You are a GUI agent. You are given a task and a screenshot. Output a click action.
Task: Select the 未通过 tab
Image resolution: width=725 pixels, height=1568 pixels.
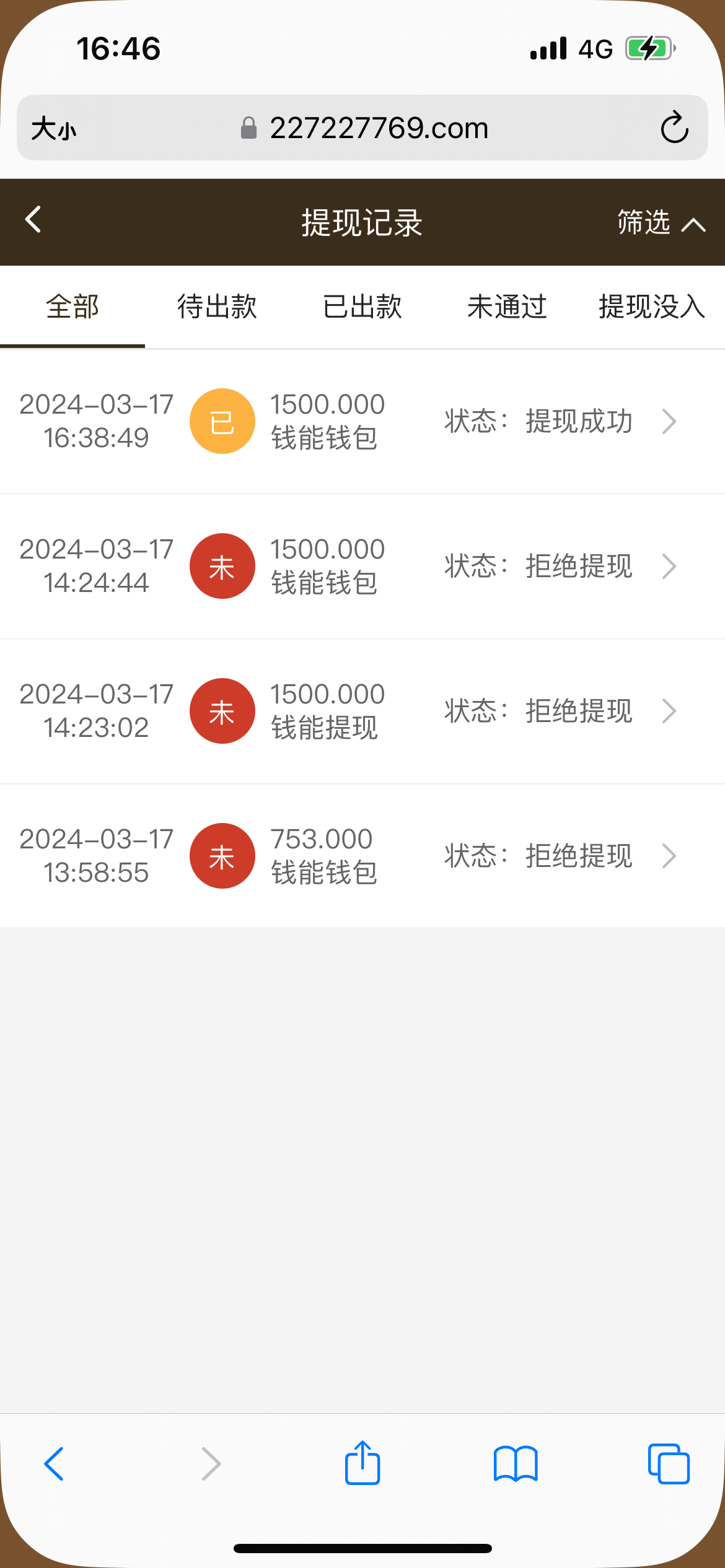(507, 307)
